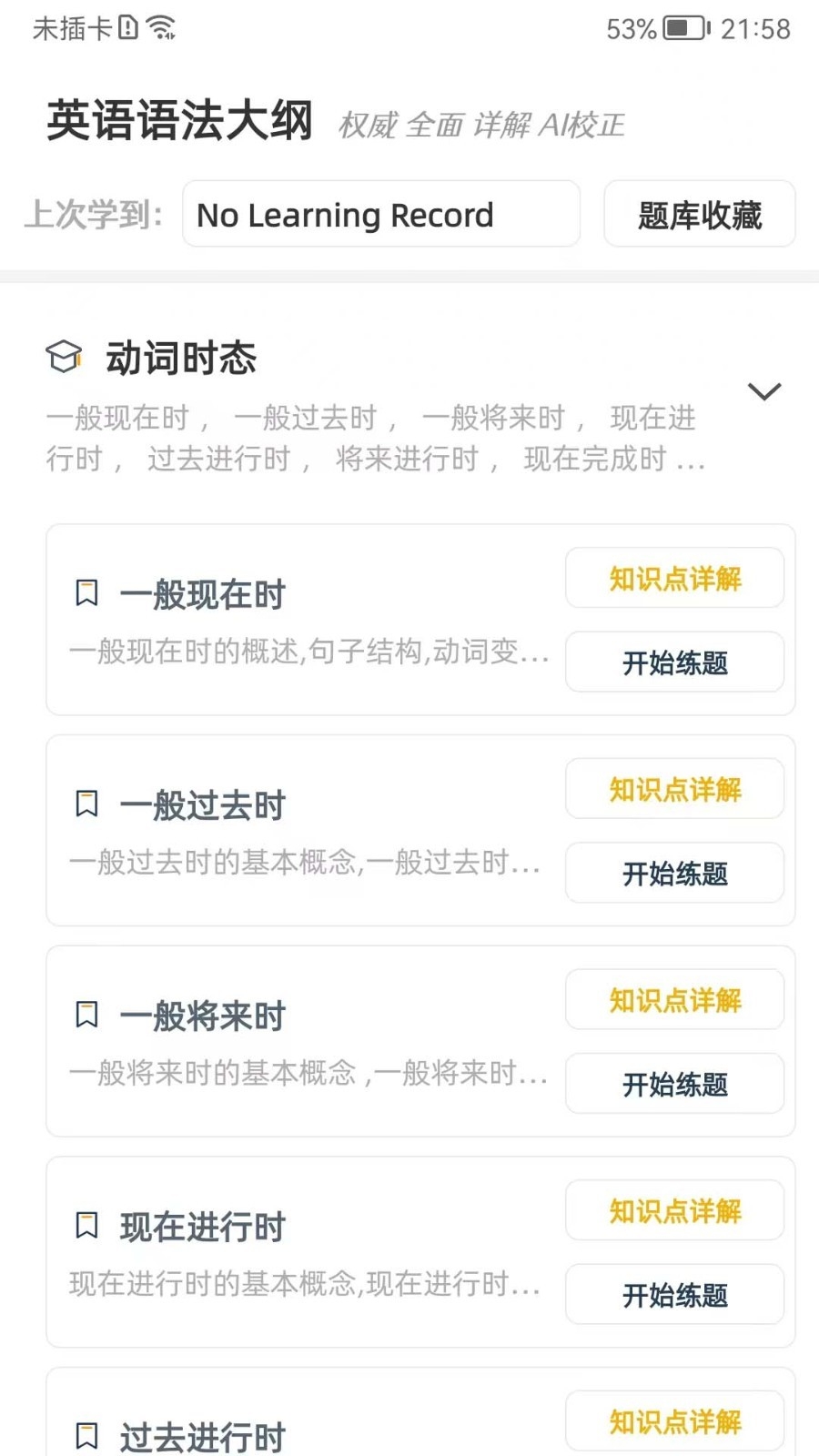
Task: Click the No Learning Record field
Action: (380, 215)
